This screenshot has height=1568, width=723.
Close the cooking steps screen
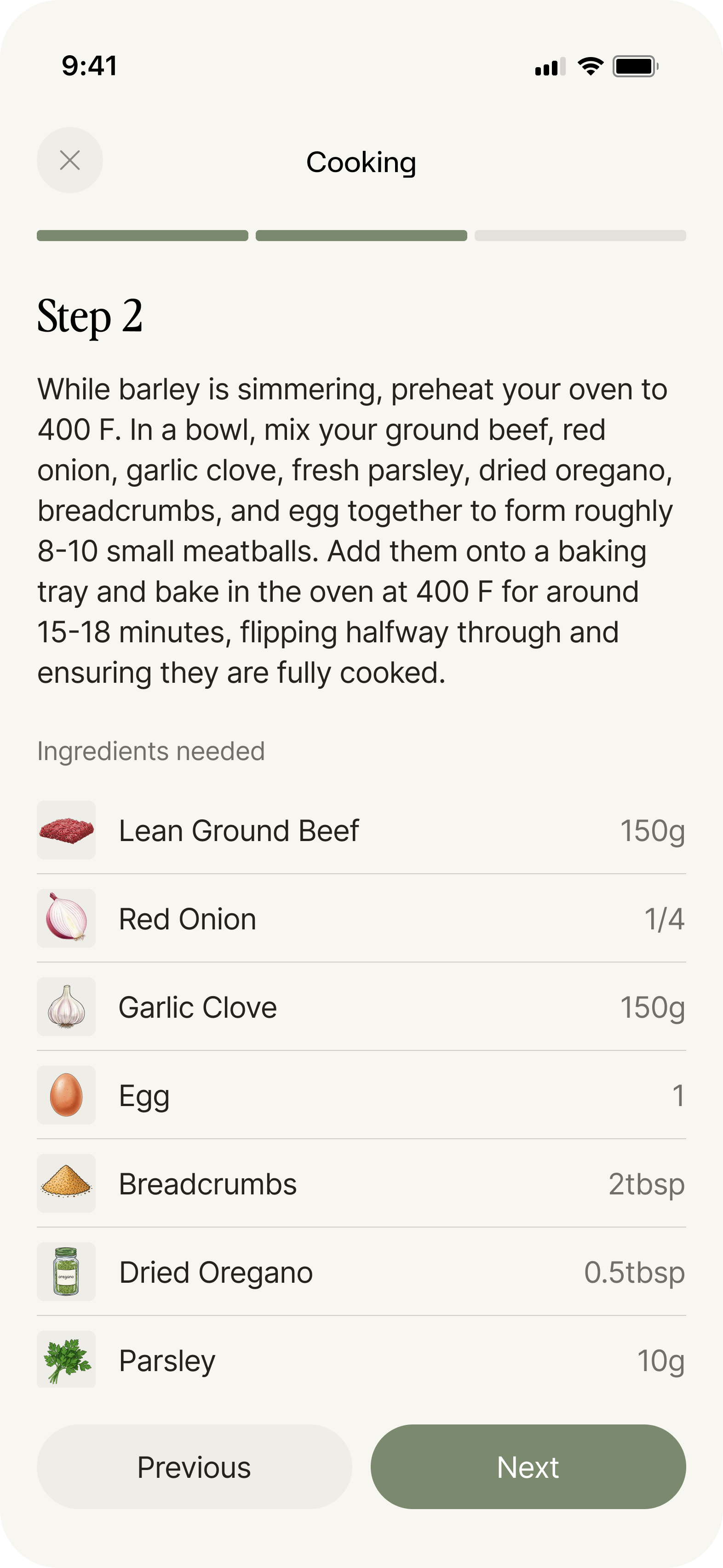70,161
